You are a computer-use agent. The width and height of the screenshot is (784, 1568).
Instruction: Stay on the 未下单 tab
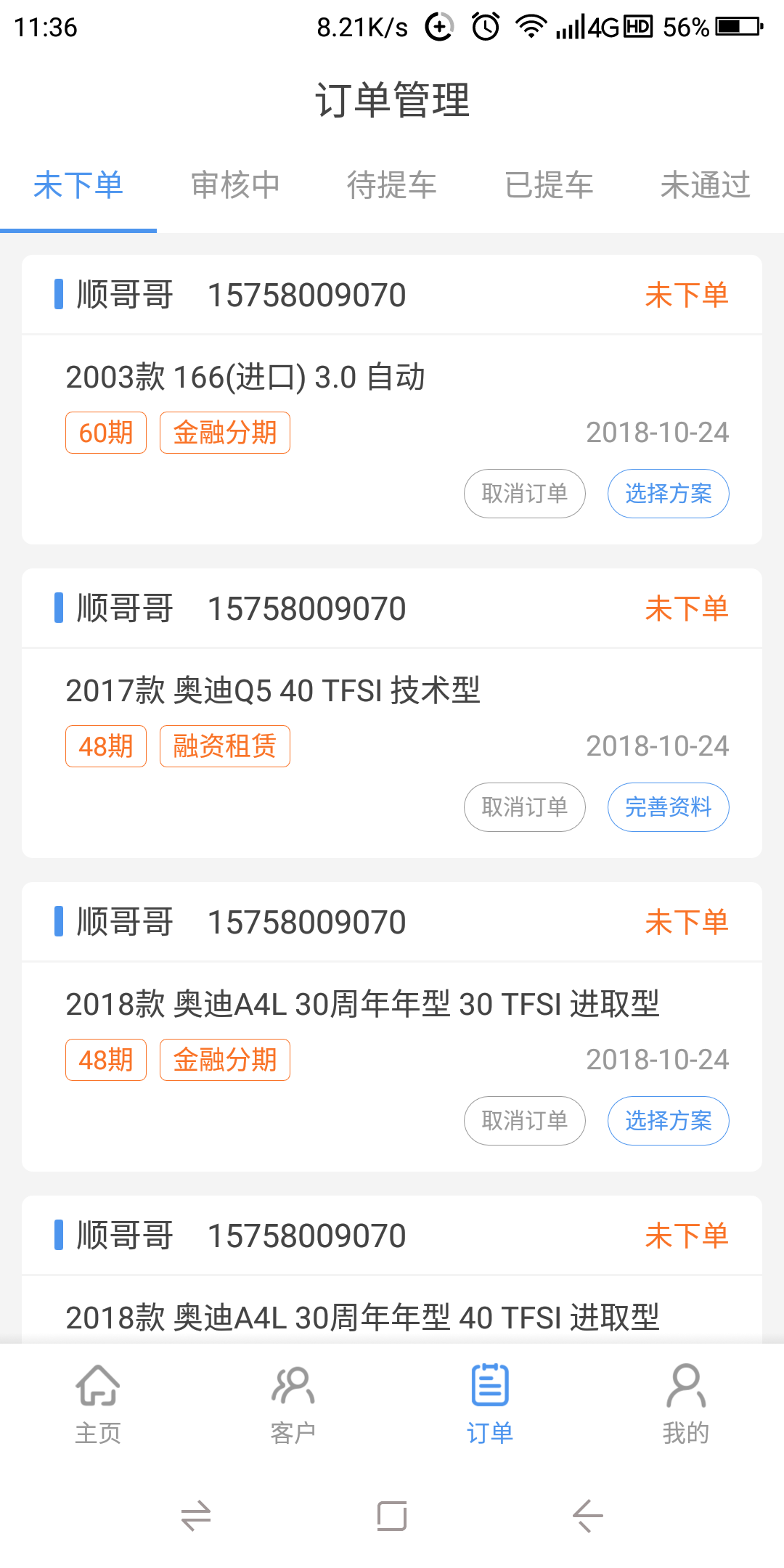(78, 185)
